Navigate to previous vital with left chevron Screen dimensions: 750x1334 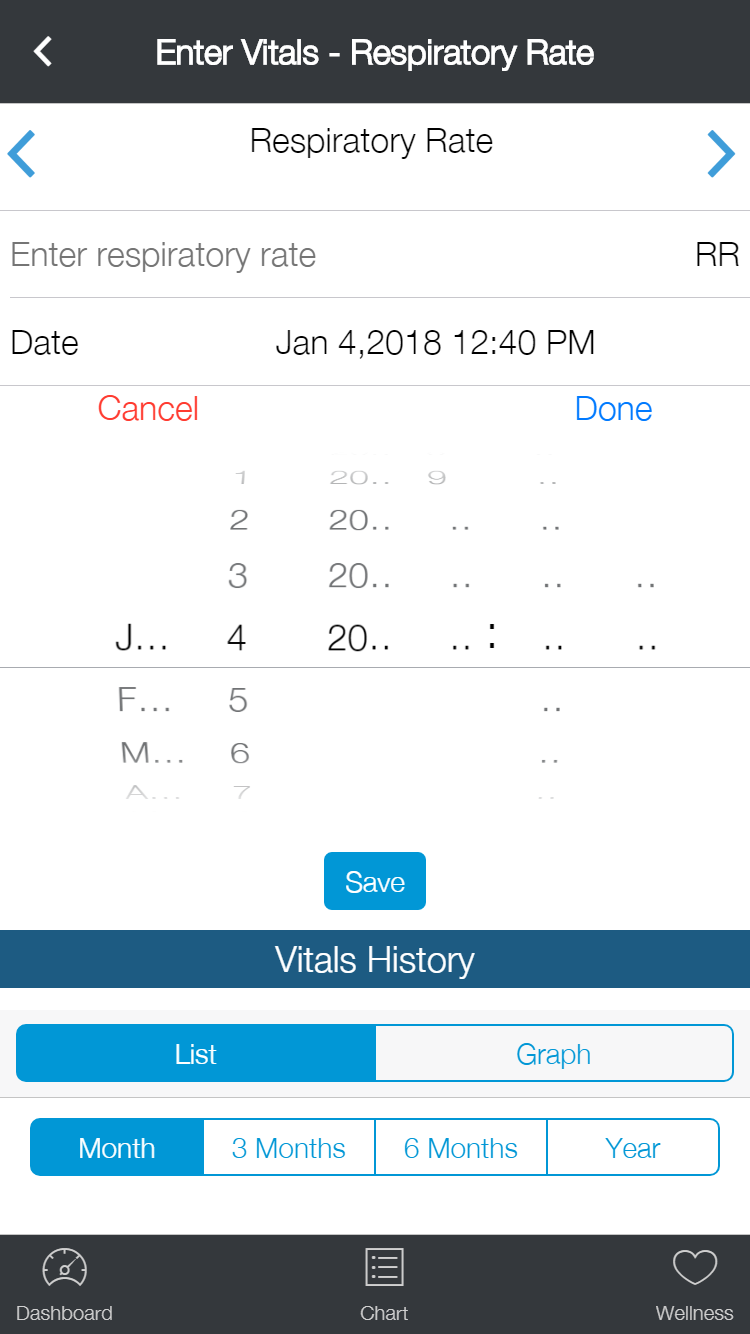(22, 153)
